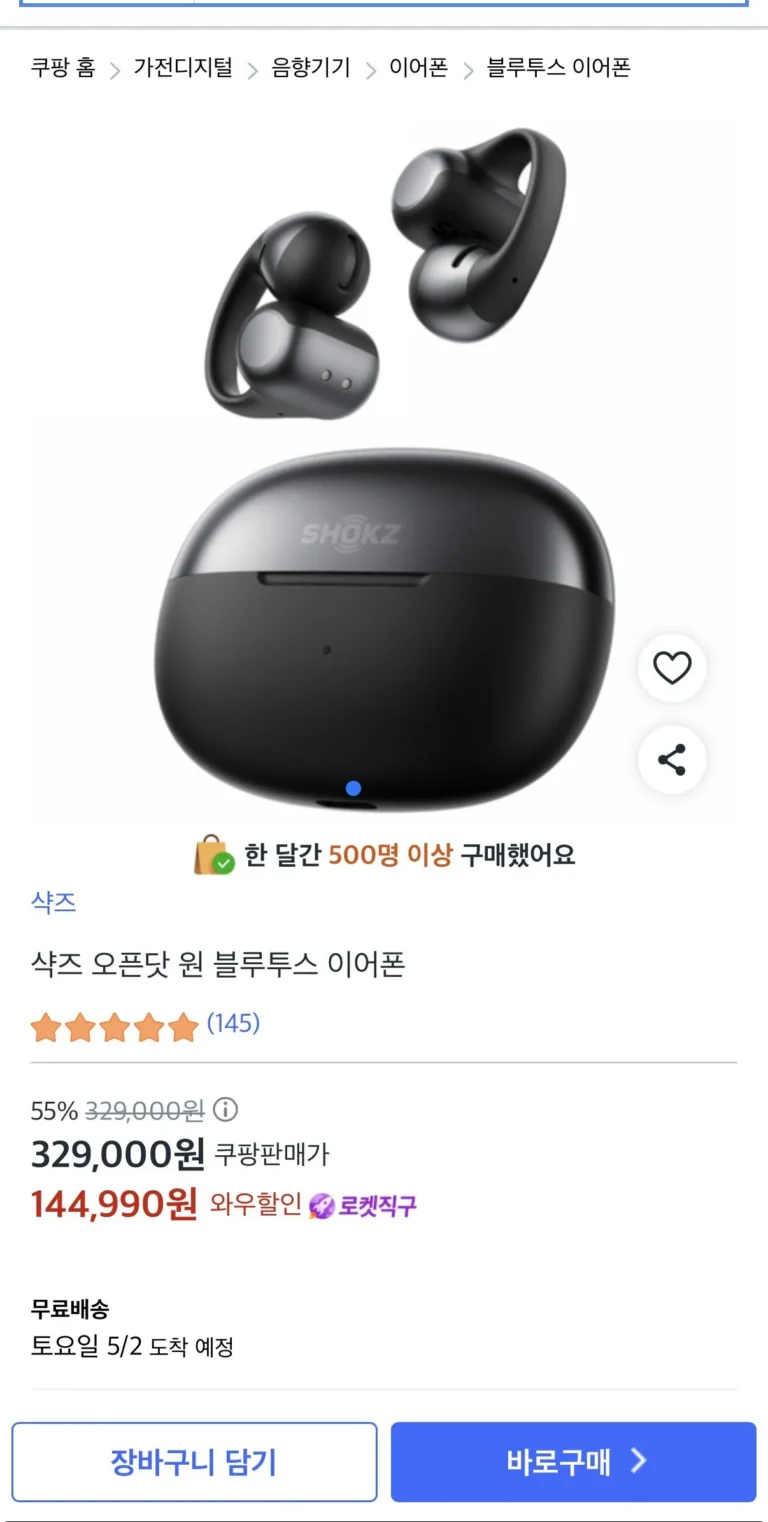768x1522 pixels.
Task: Open the 음향기기 breadcrumb category
Action: [311, 68]
